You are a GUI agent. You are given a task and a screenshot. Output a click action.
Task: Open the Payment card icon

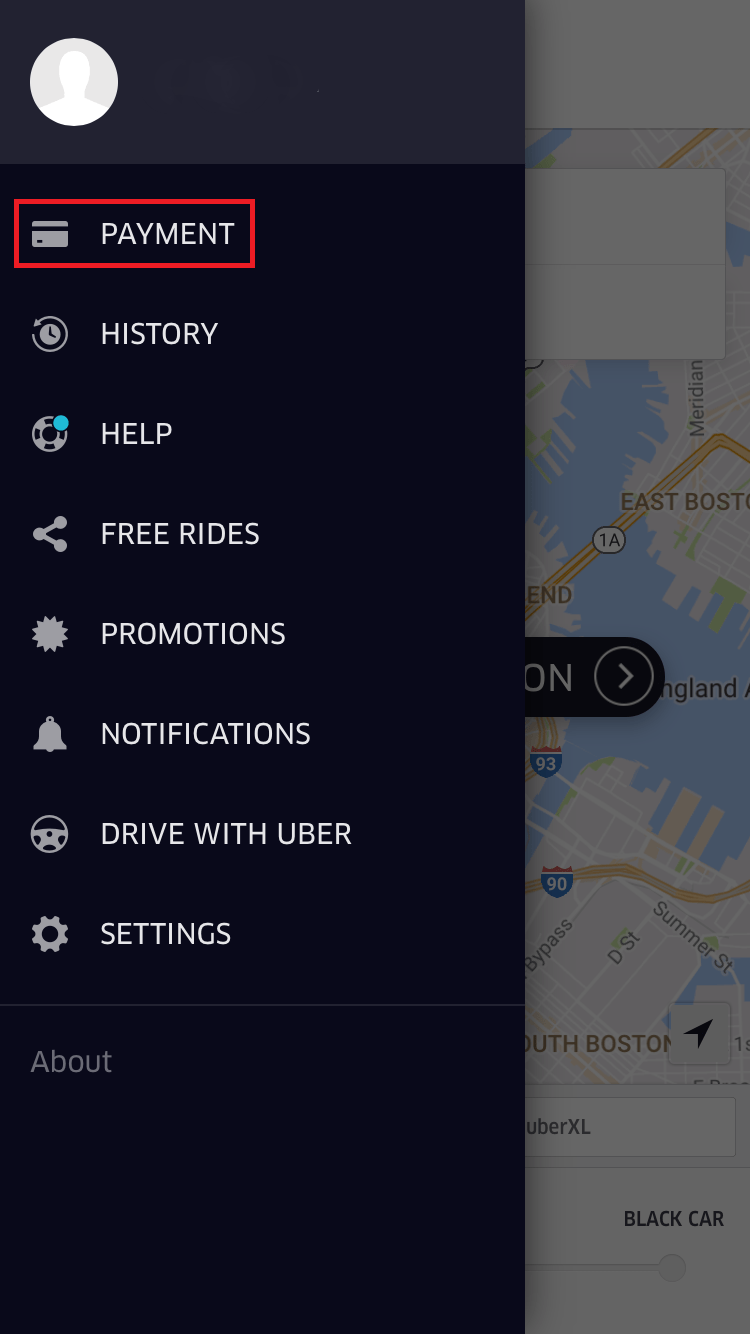[x=49, y=233]
